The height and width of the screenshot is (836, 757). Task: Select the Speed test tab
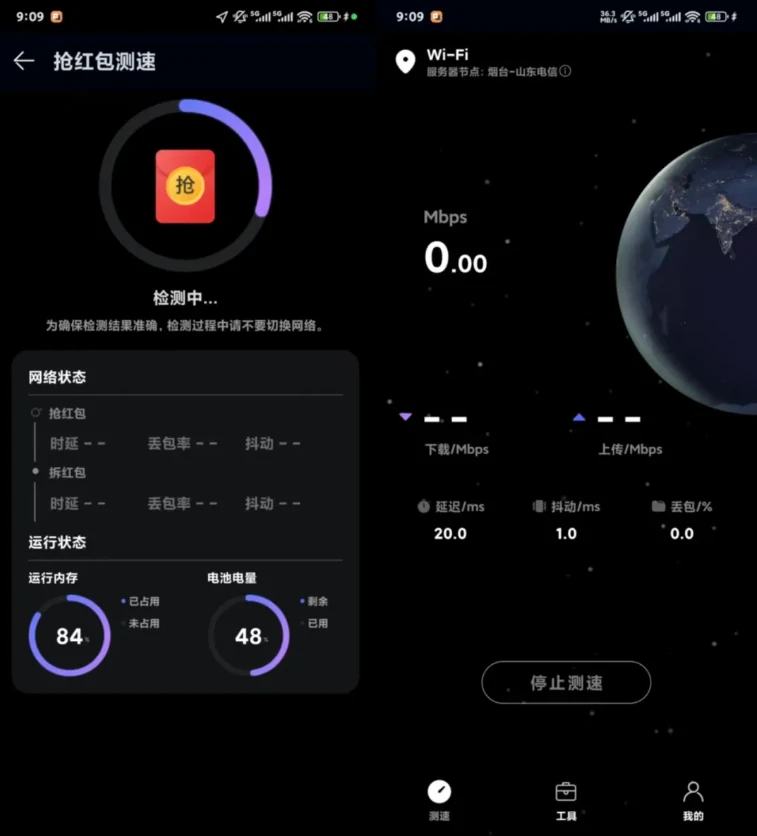coord(439,800)
